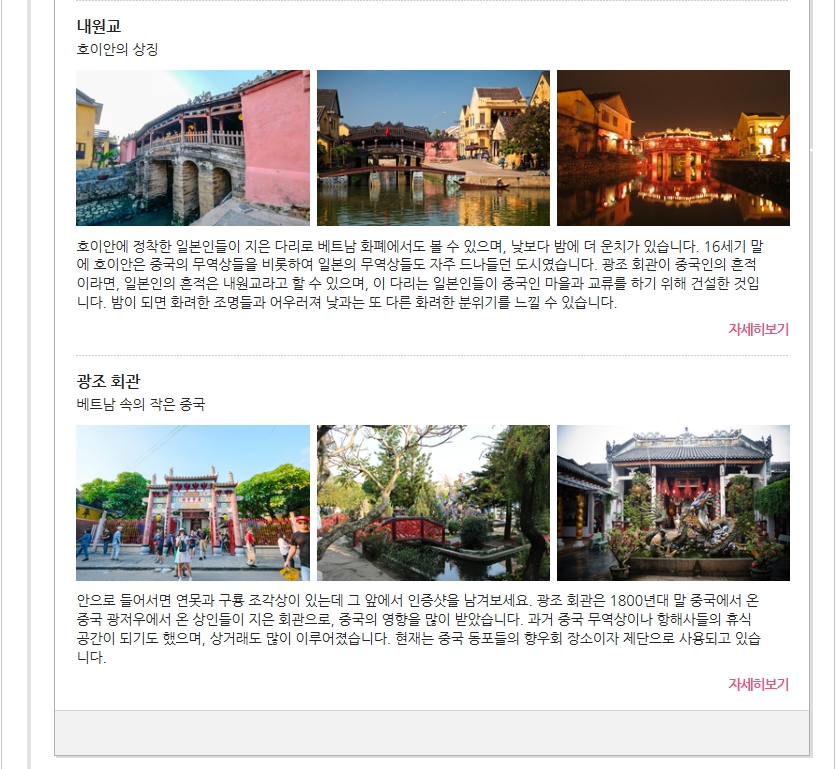Viewport: 836px width, 769px height.
Task: Open 자세히보기 link for 내원교
Action: coord(758,329)
